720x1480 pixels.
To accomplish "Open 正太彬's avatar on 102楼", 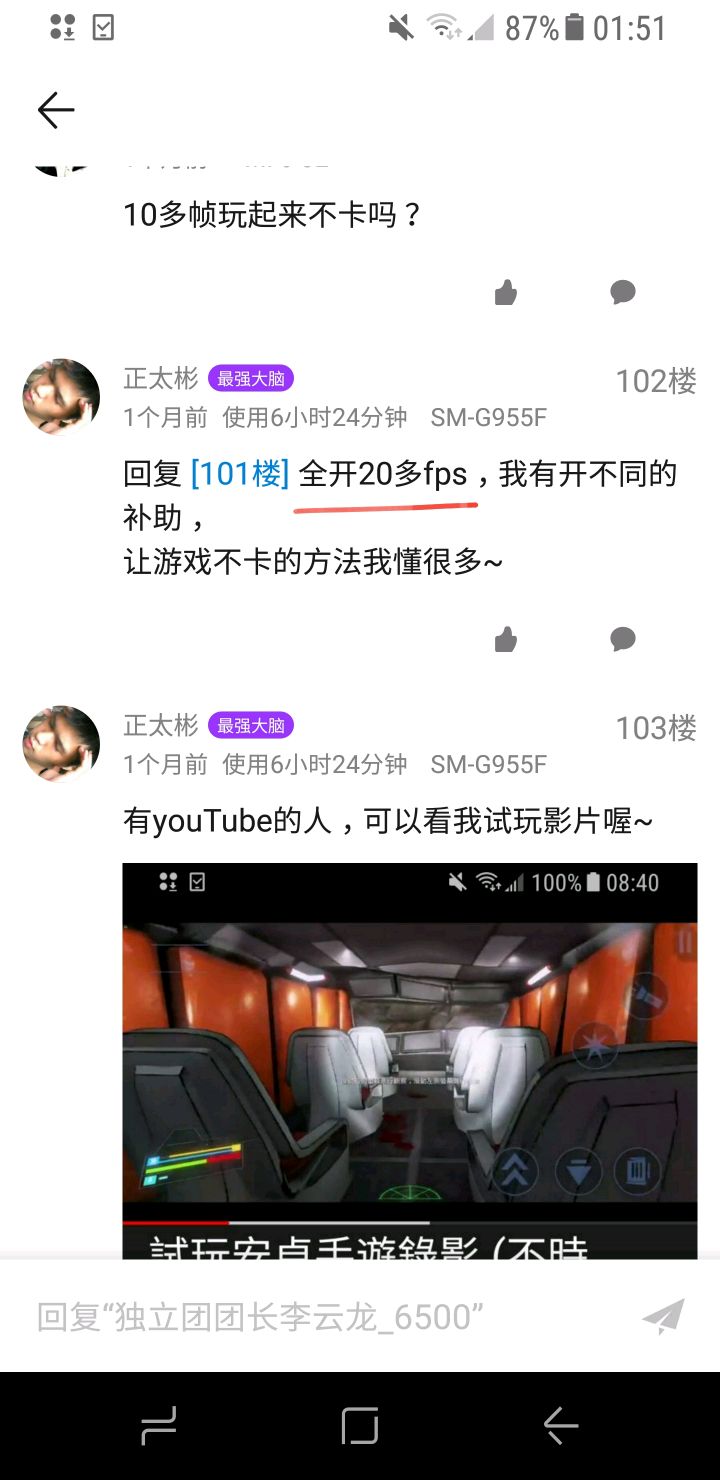I will [61, 397].
